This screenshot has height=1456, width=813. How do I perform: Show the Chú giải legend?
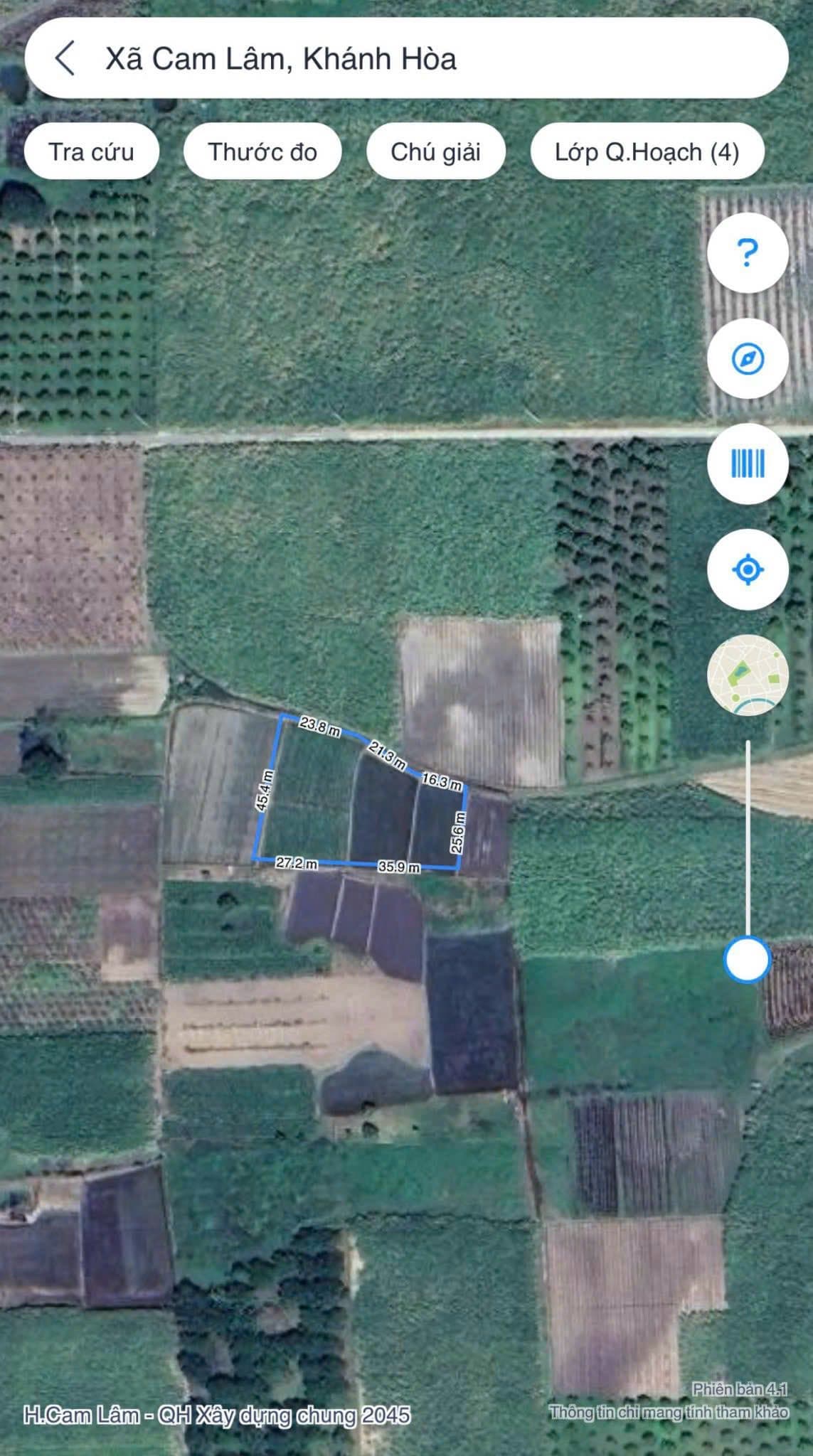[x=435, y=151]
